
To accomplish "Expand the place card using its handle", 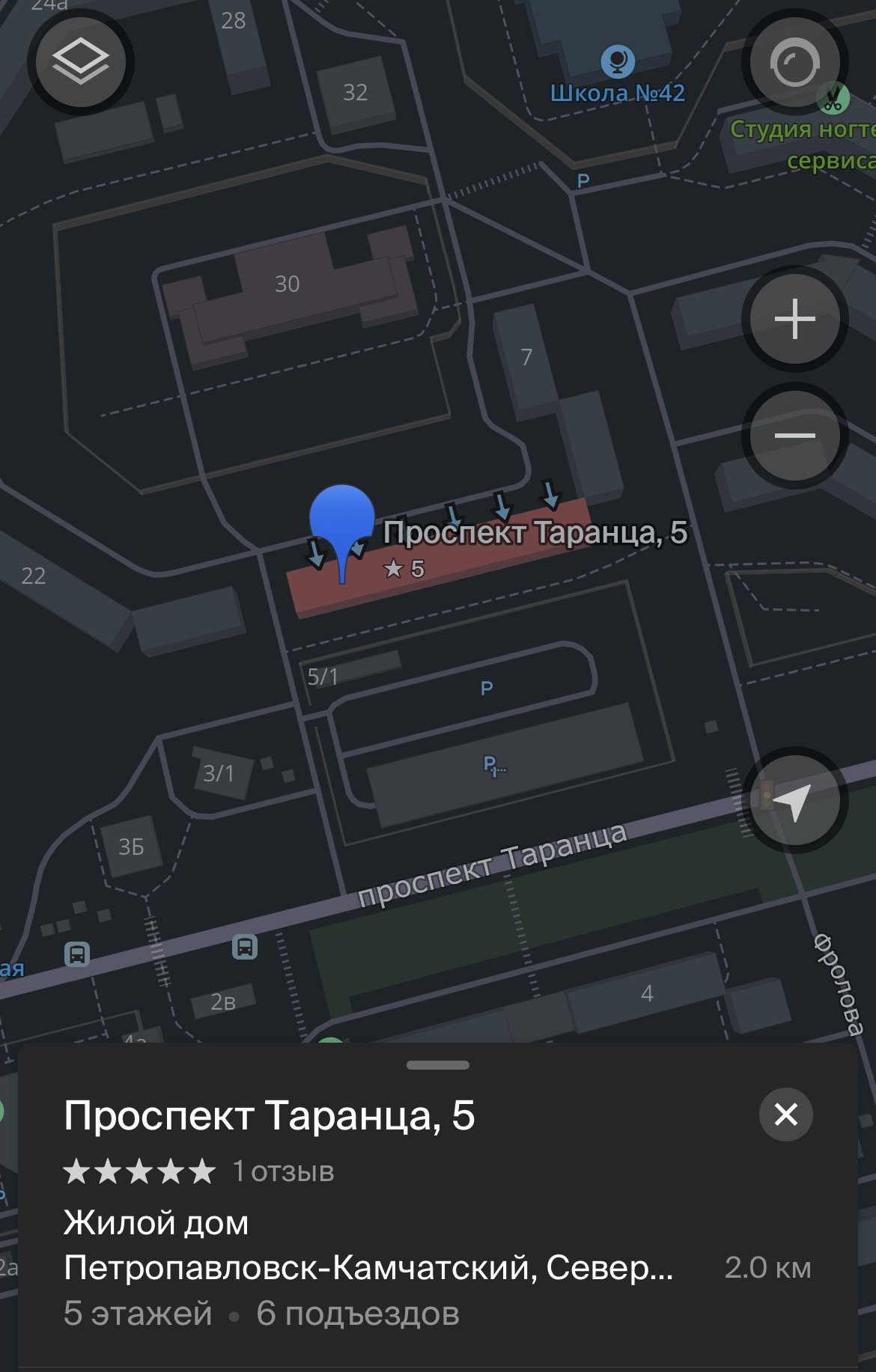I will click(438, 1065).
